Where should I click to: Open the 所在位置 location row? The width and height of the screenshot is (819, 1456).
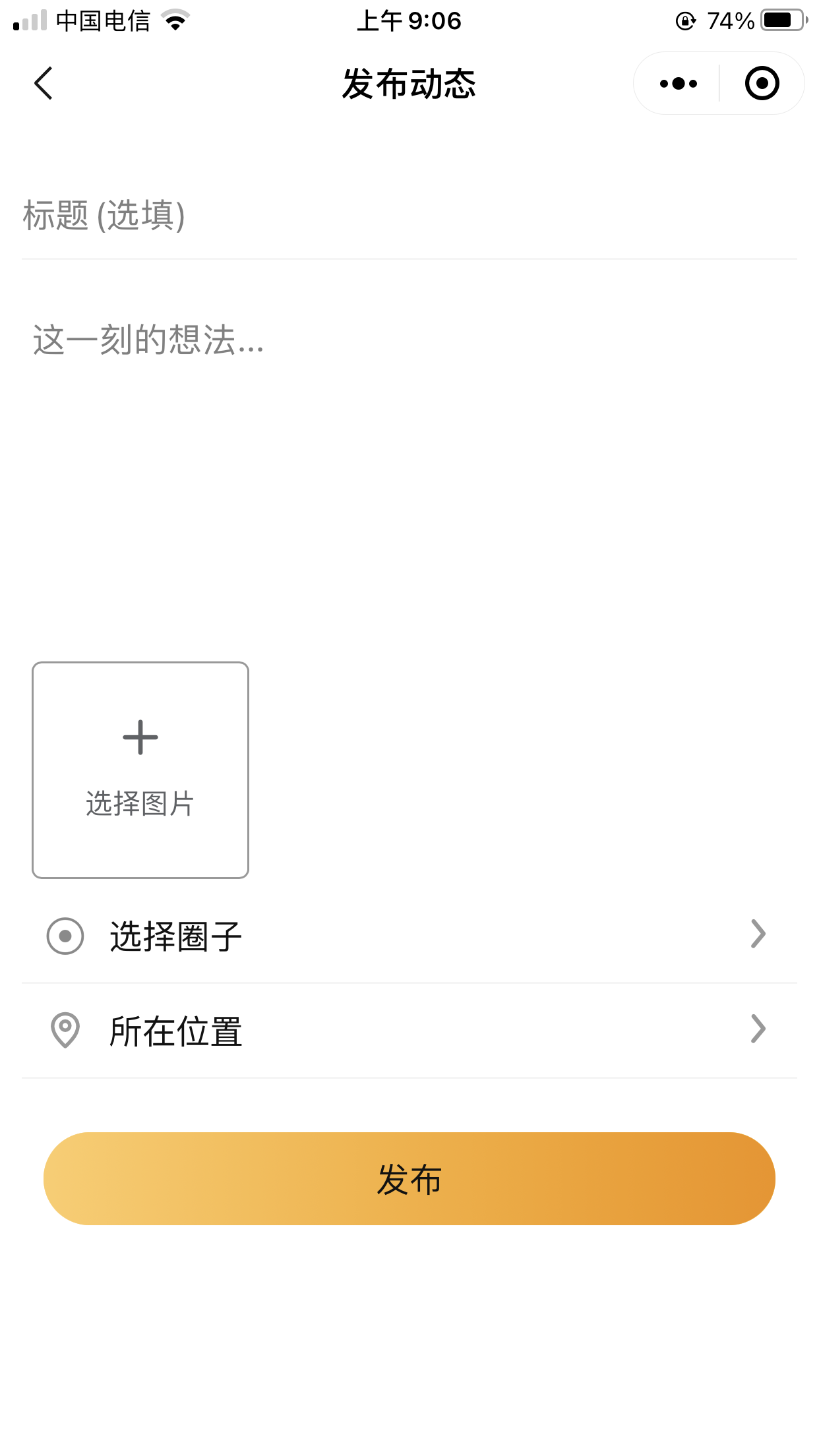tap(409, 1031)
